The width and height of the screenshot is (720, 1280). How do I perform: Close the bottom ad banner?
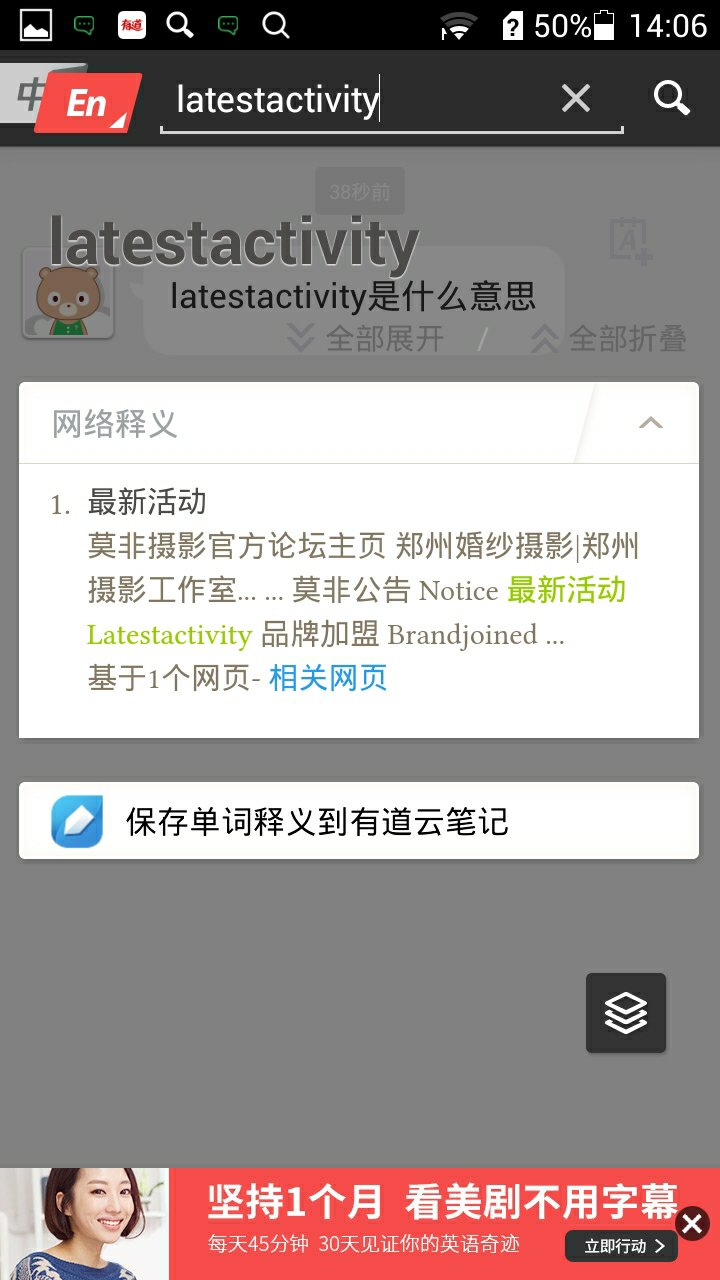tap(692, 1223)
